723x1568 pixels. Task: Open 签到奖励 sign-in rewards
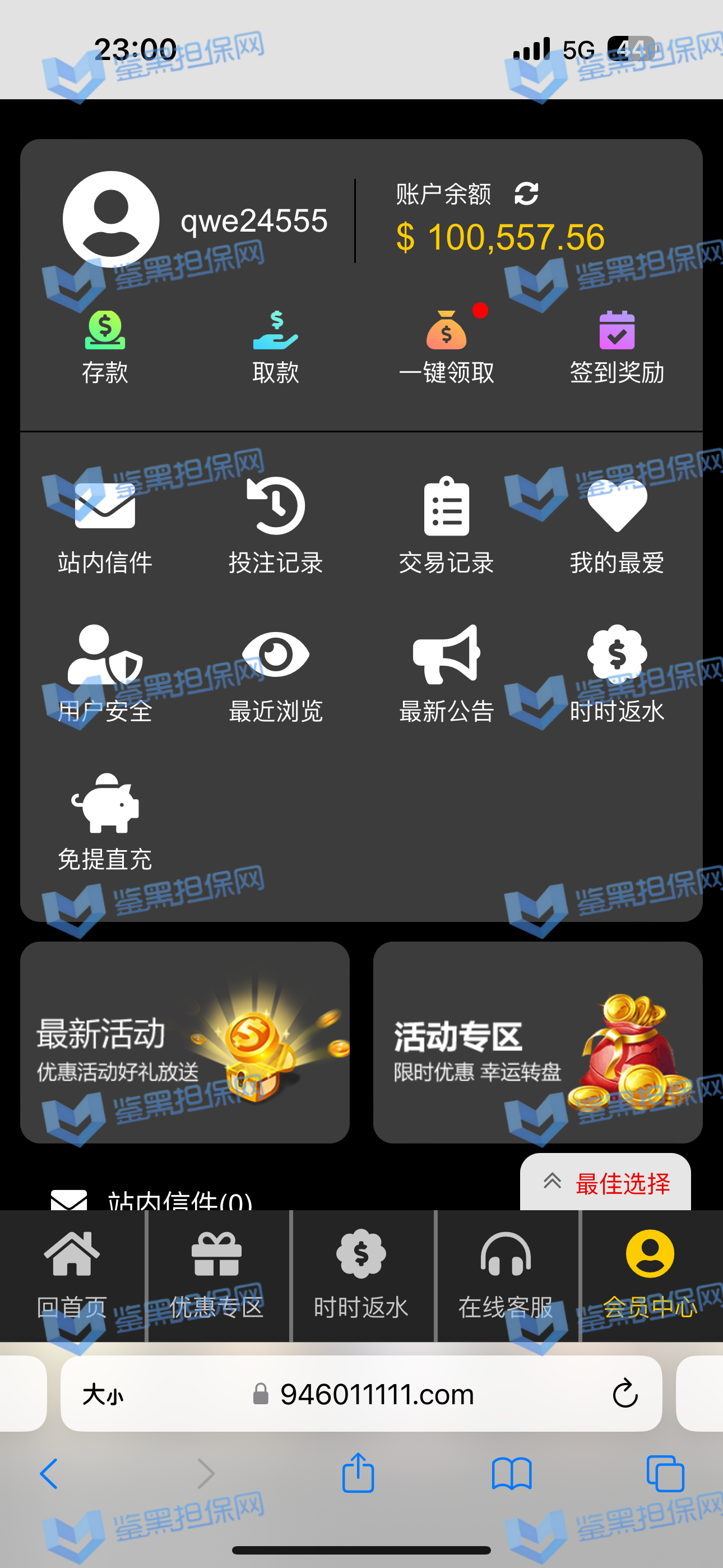click(x=617, y=347)
